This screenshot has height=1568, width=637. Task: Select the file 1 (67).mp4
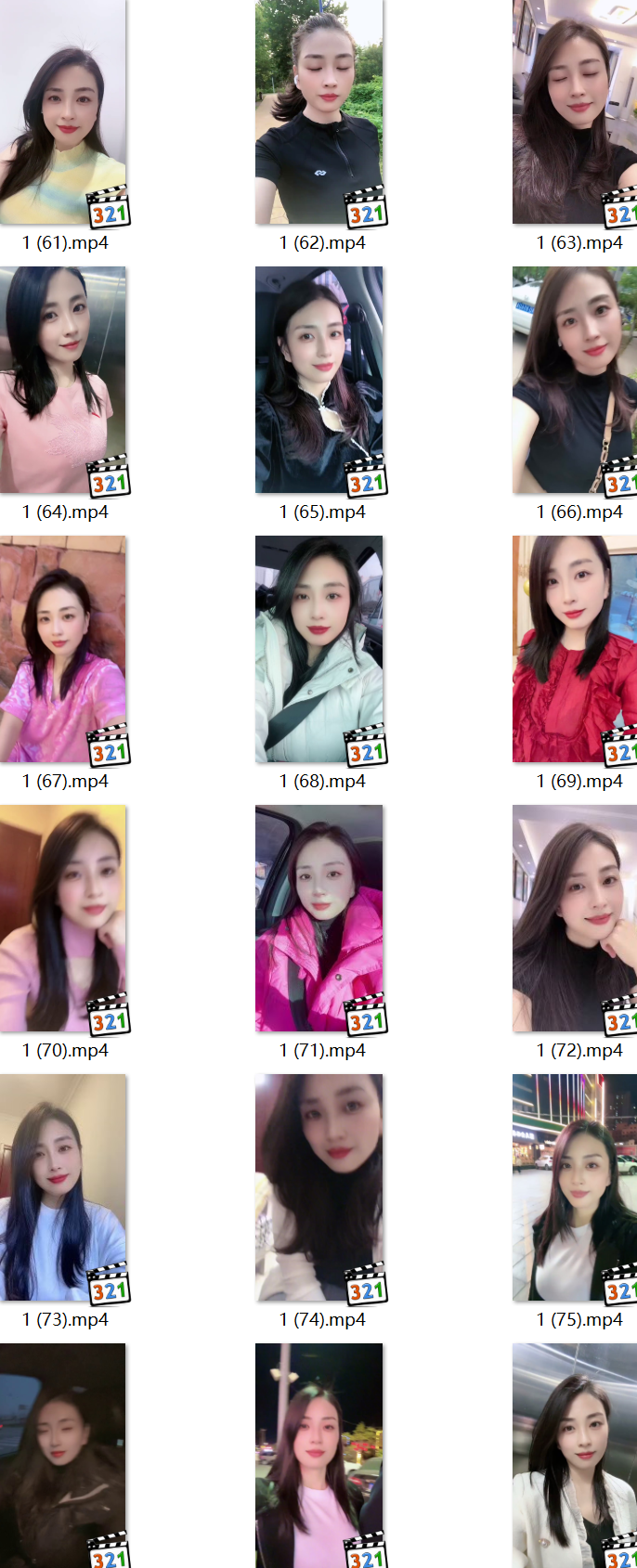click(63, 649)
